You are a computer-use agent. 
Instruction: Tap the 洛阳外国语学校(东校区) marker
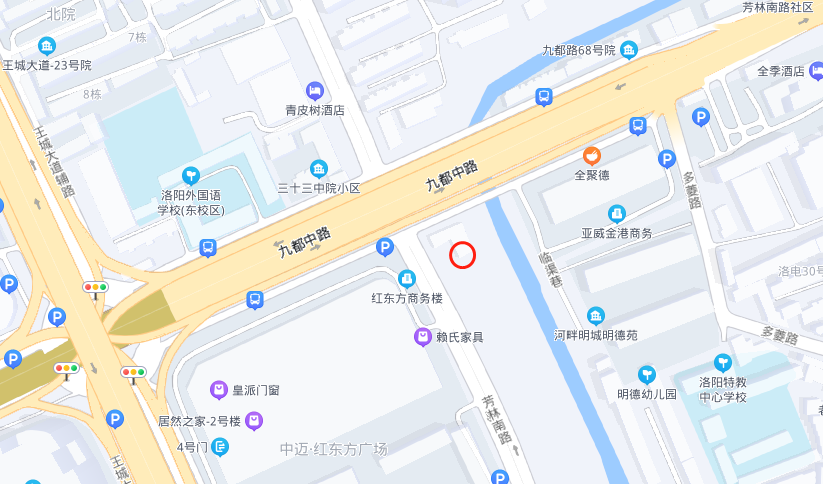tap(191, 176)
